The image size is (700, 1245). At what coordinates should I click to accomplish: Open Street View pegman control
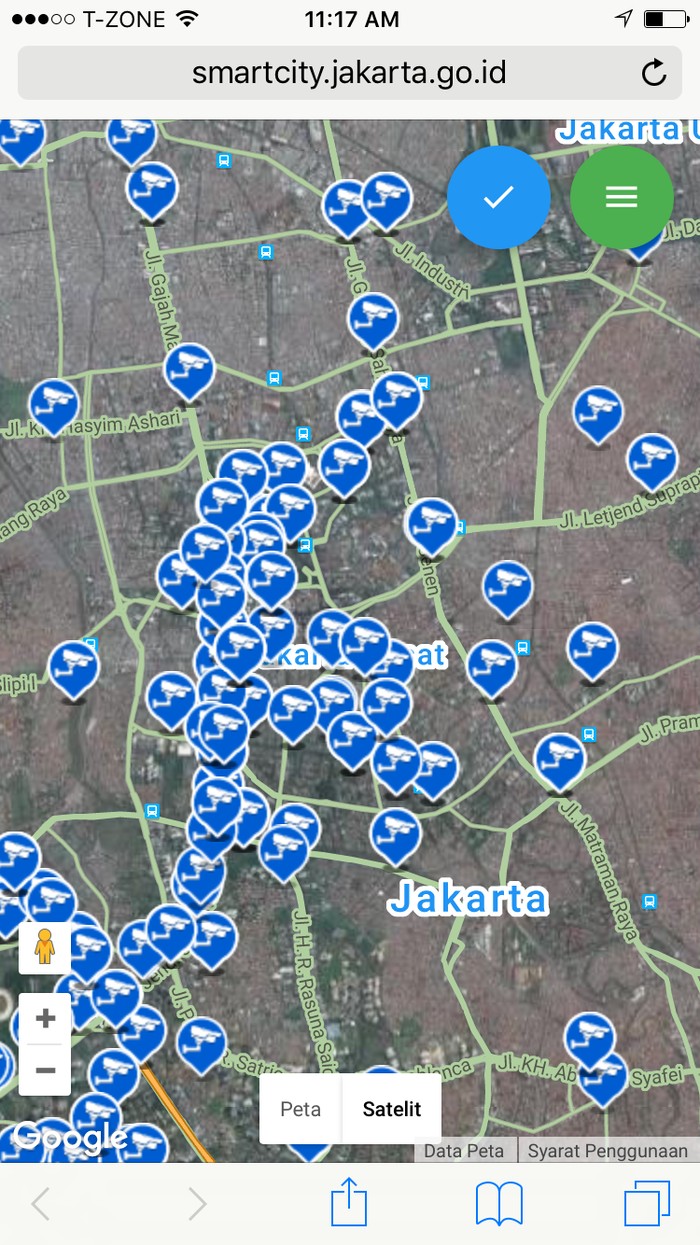coord(44,947)
